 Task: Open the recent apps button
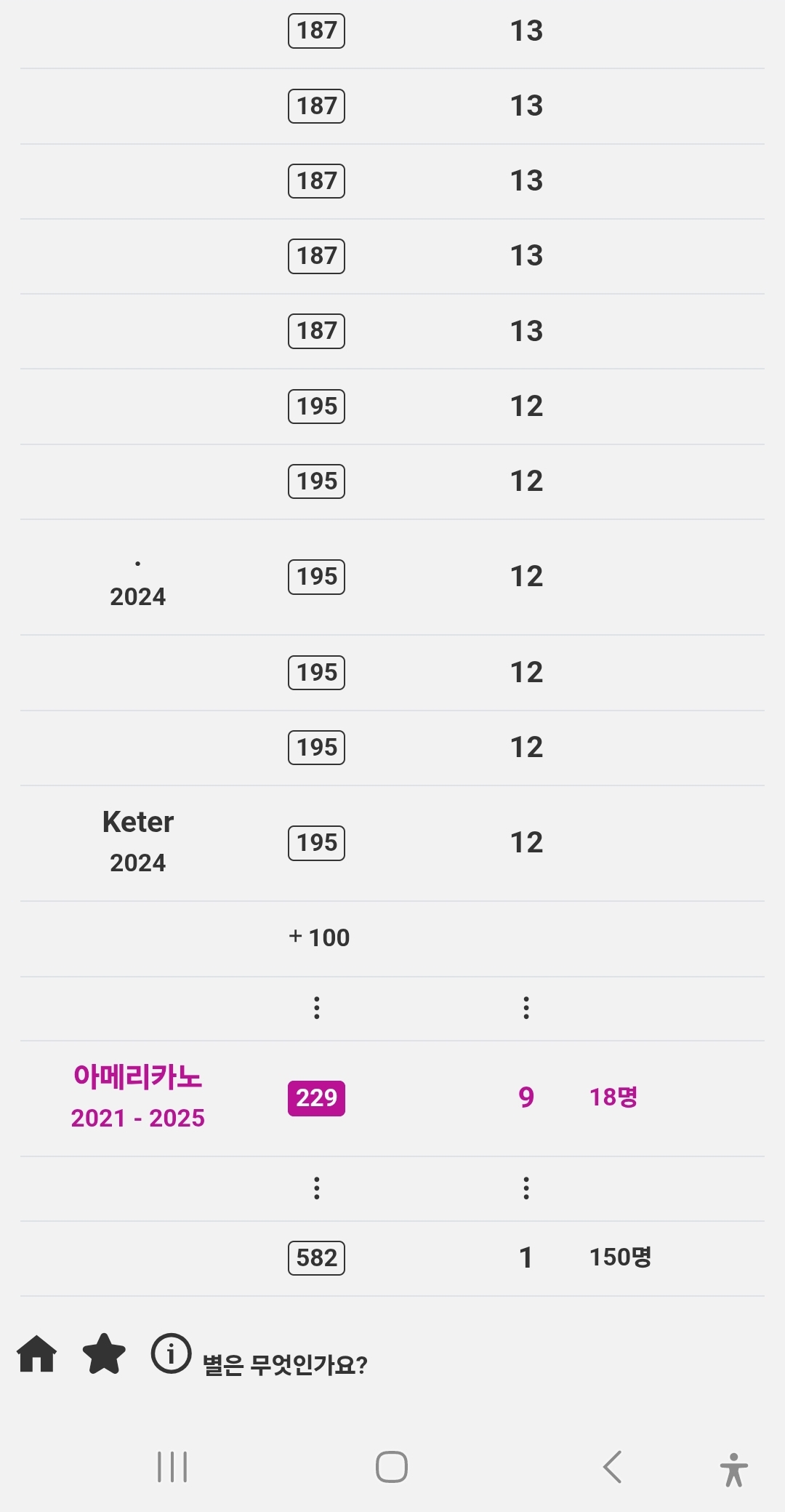(x=172, y=1466)
